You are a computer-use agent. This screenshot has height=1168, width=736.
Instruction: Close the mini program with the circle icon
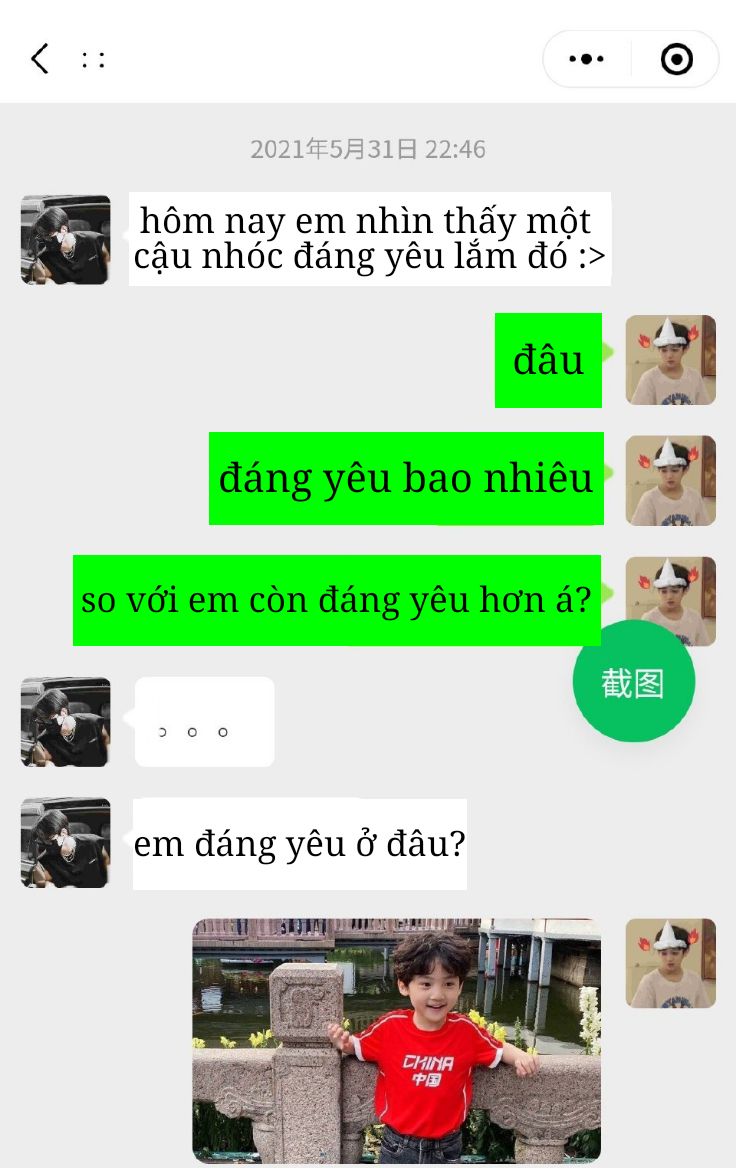pos(676,60)
